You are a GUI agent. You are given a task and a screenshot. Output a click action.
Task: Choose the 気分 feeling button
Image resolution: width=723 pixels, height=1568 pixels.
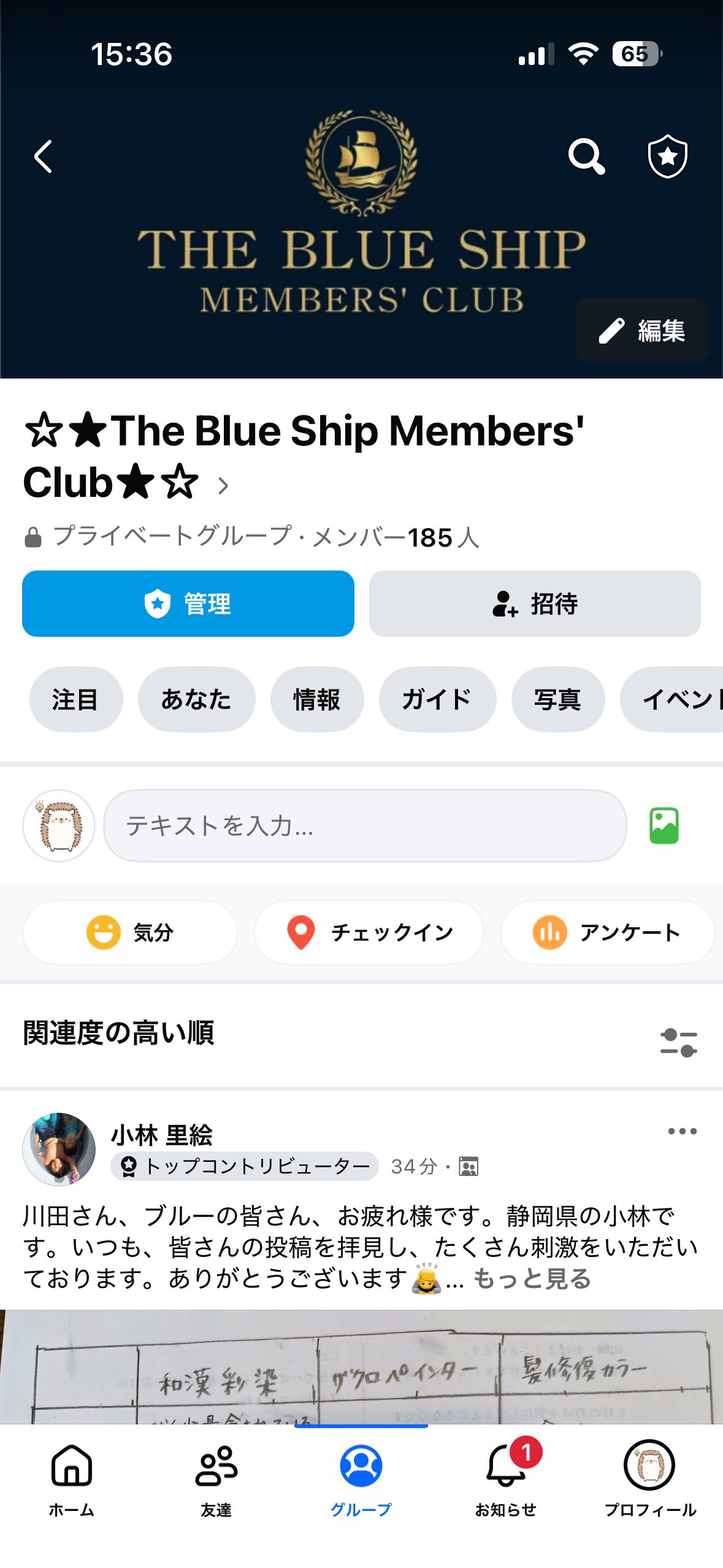click(130, 932)
